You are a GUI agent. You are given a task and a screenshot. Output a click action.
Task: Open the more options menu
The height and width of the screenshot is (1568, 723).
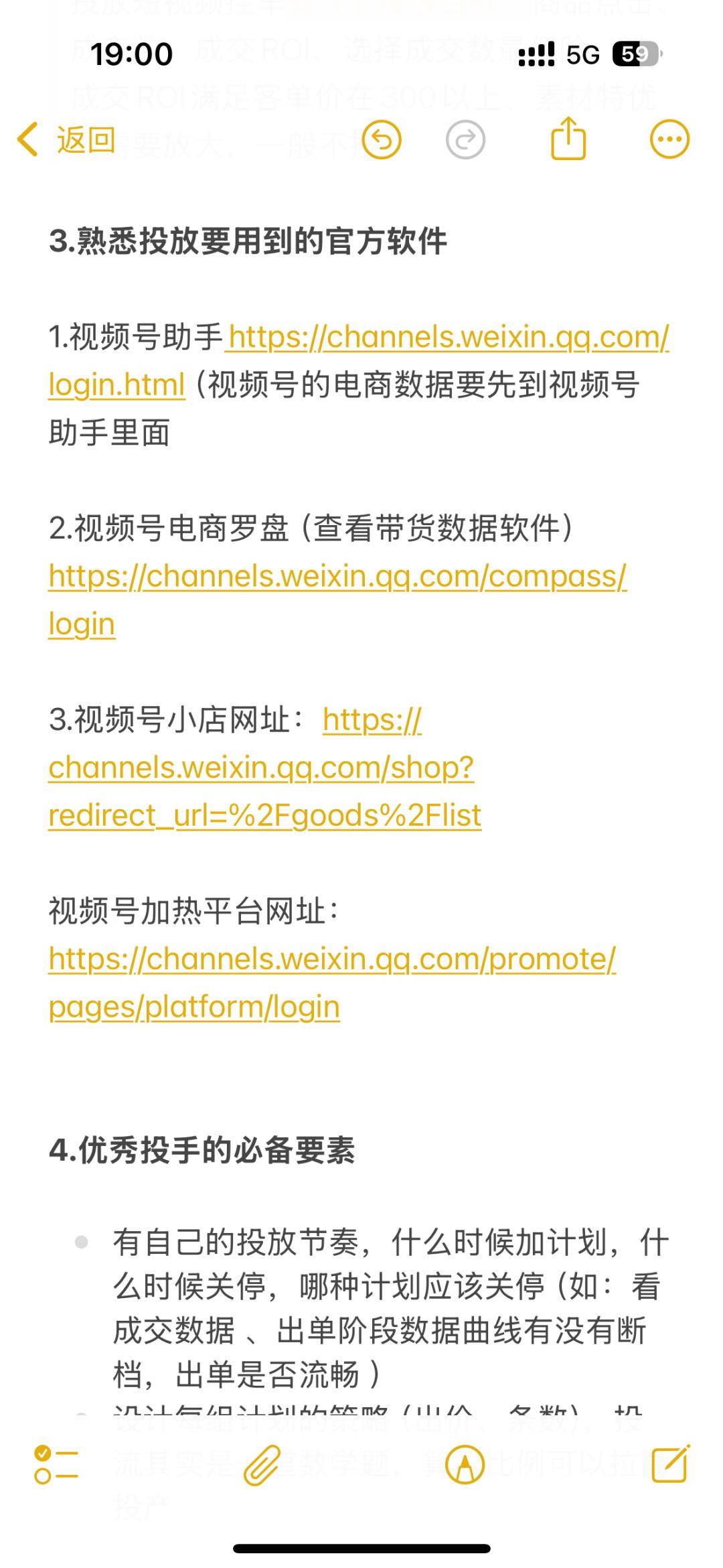pyautogui.click(x=669, y=140)
